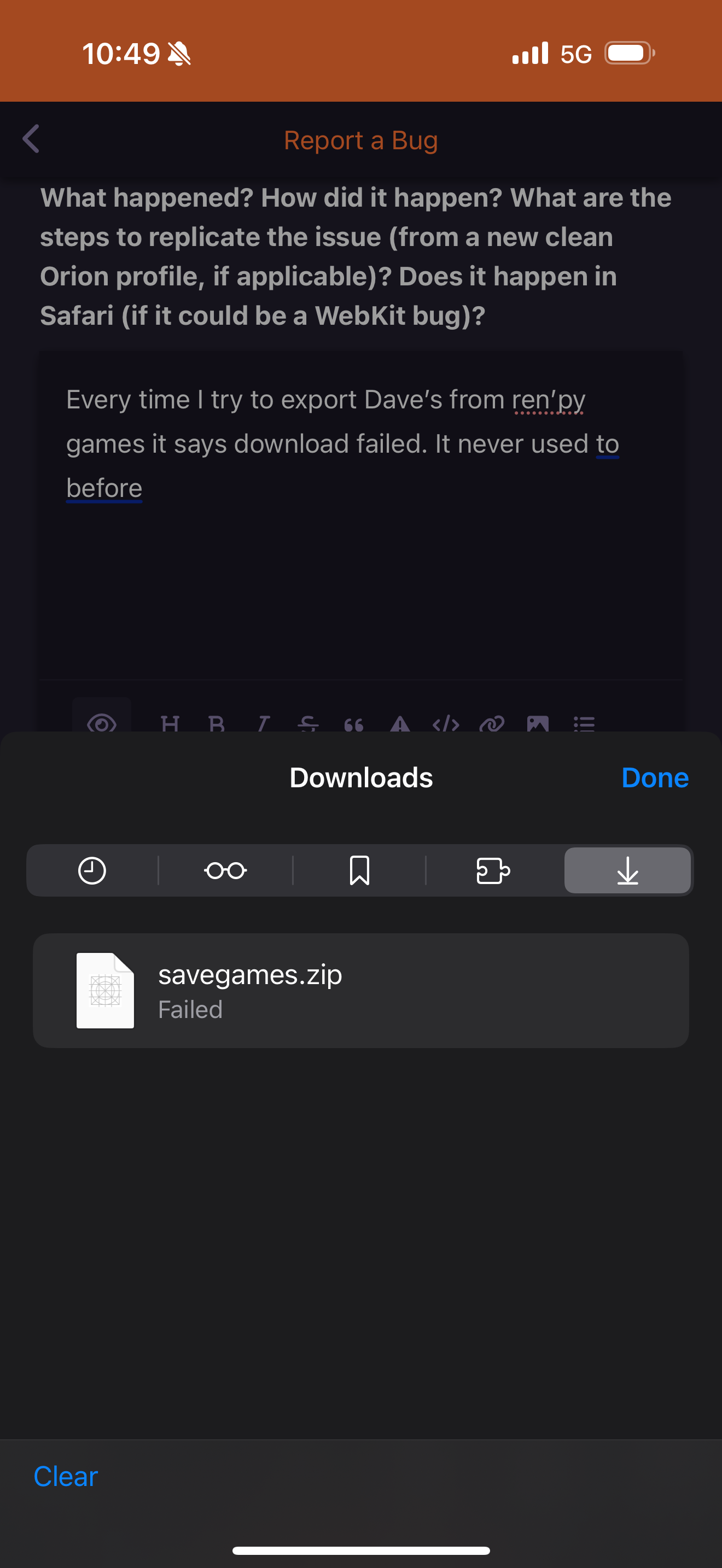
Task: Switch to the Extensions tab
Action: click(x=492, y=870)
